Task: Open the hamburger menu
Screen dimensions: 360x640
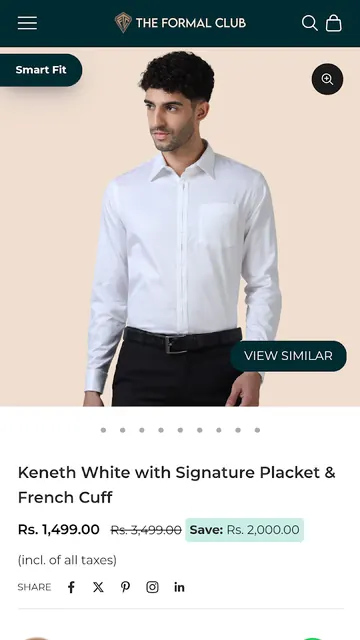Action: [x=27, y=23]
